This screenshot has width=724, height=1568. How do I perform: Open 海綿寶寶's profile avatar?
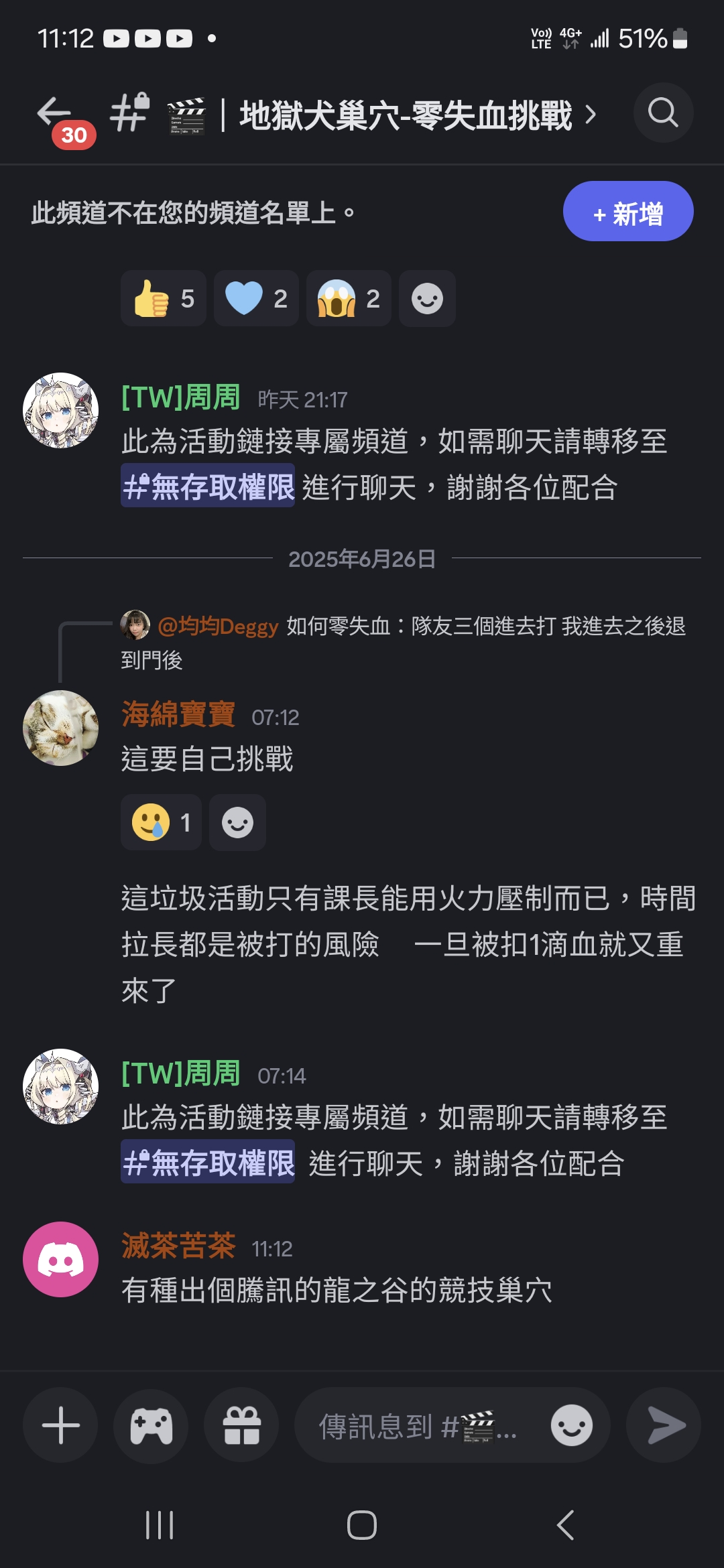tap(60, 728)
